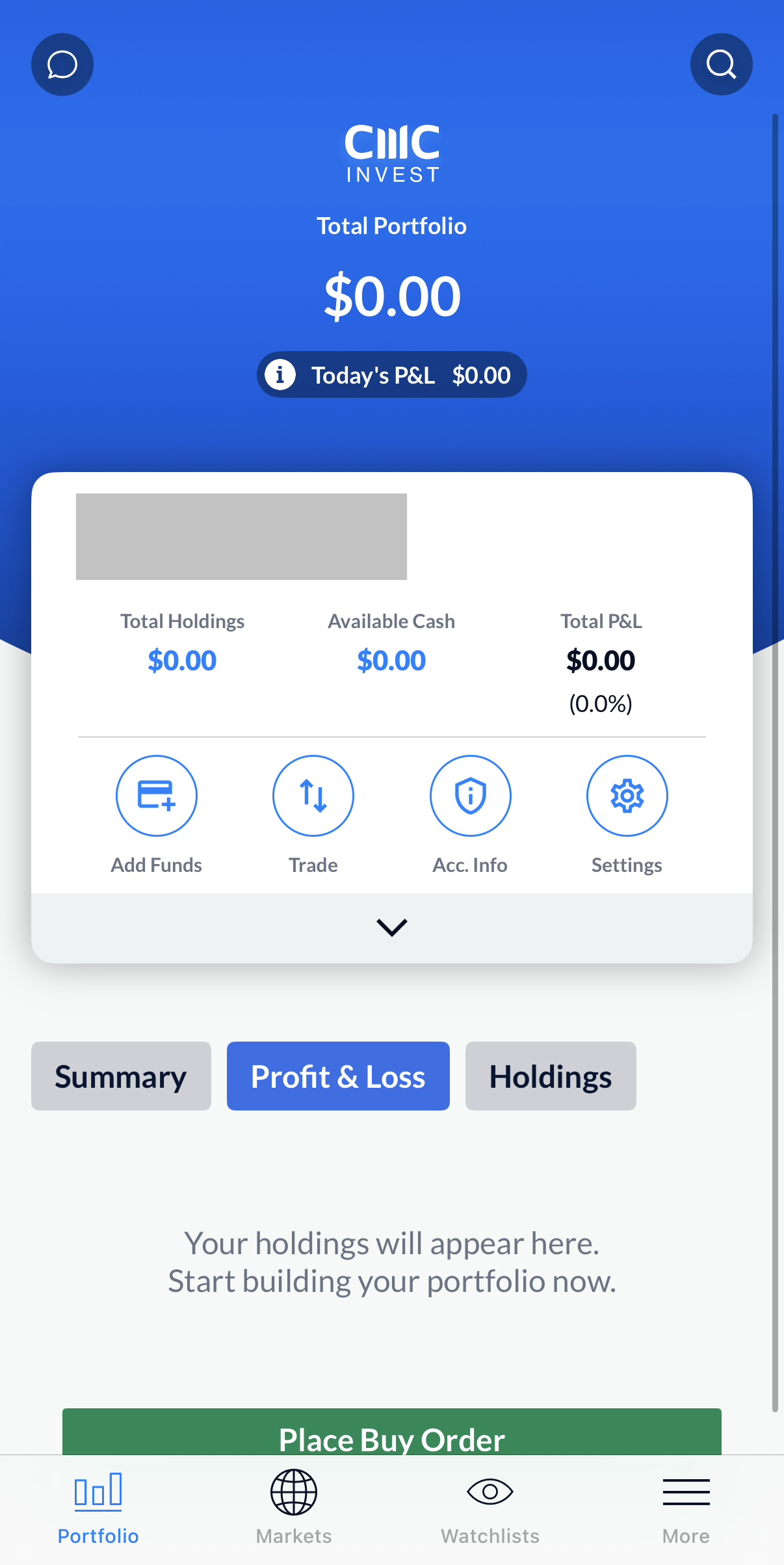
Task: Open the chat support icon
Action: pyautogui.click(x=62, y=64)
